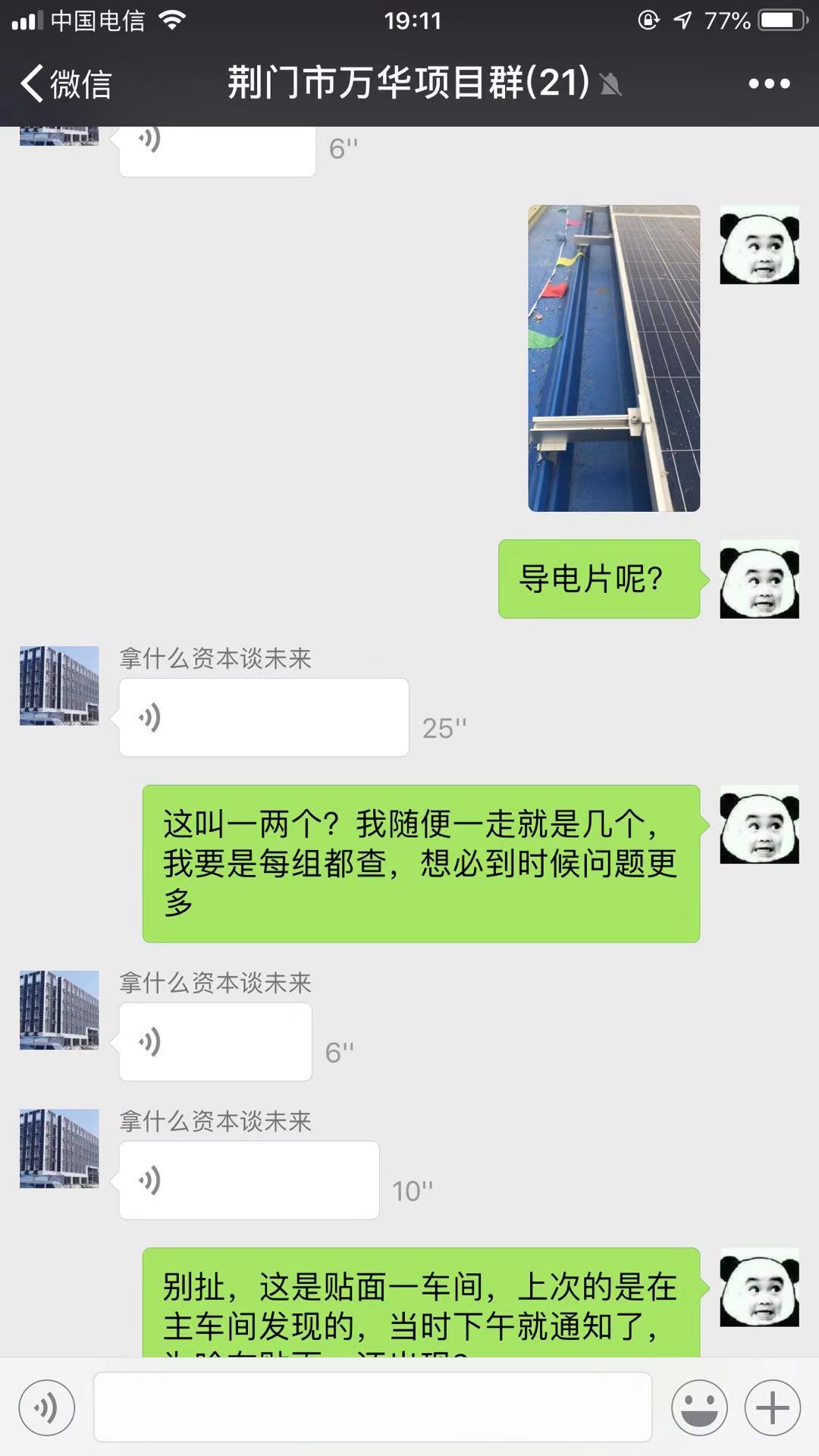Switch the input to voice recording
This screenshot has height=1456, width=819.
[47, 1407]
